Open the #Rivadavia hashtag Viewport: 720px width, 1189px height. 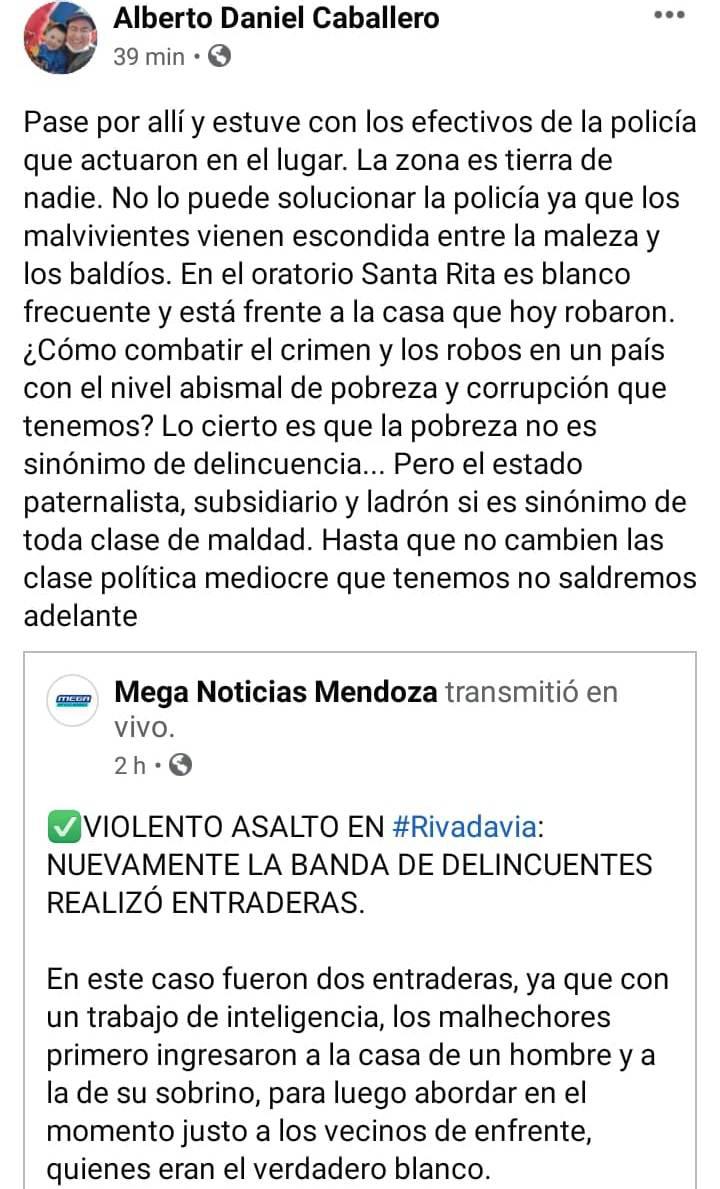coord(465,827)
